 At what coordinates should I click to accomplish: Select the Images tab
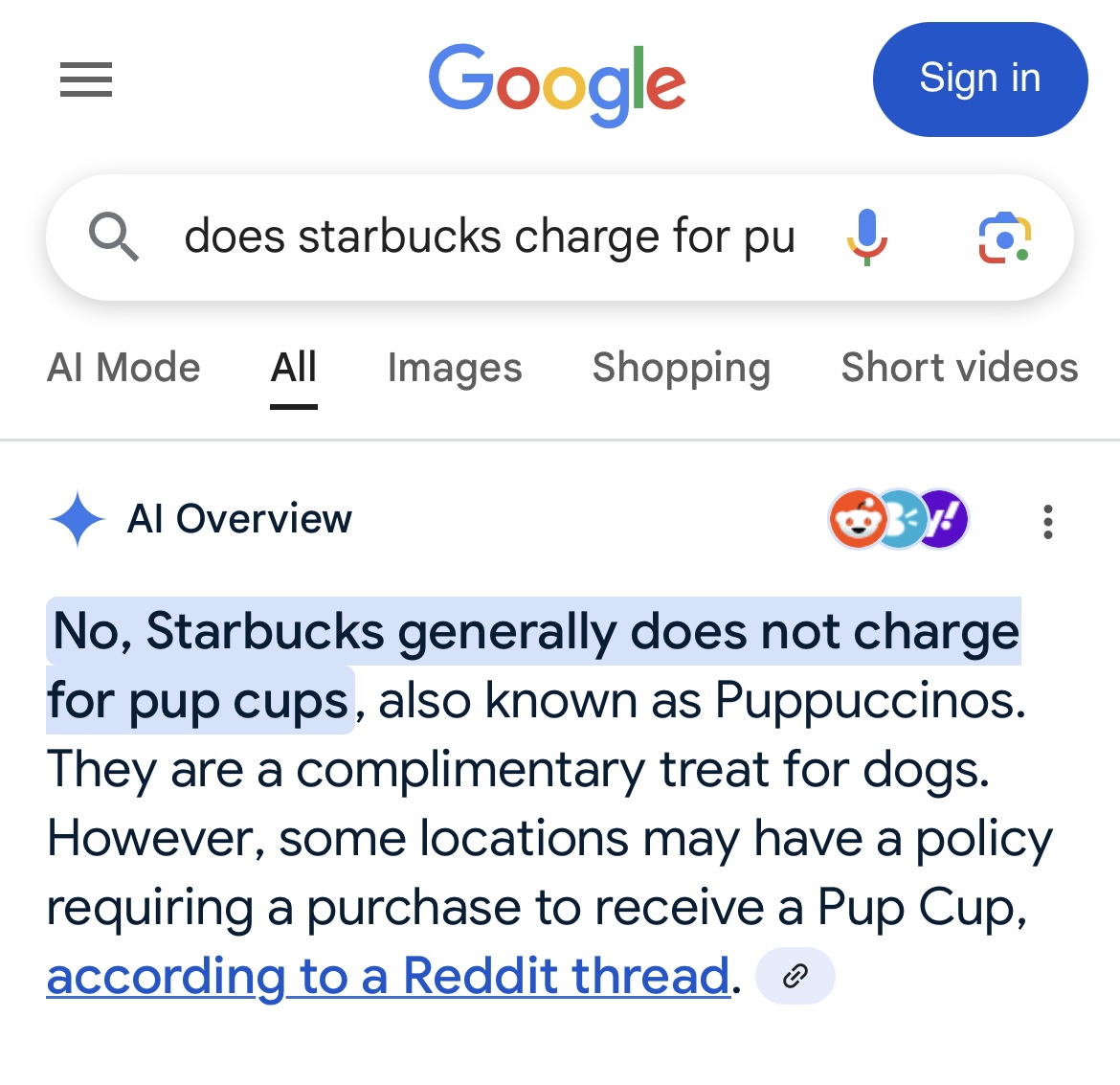455,368
